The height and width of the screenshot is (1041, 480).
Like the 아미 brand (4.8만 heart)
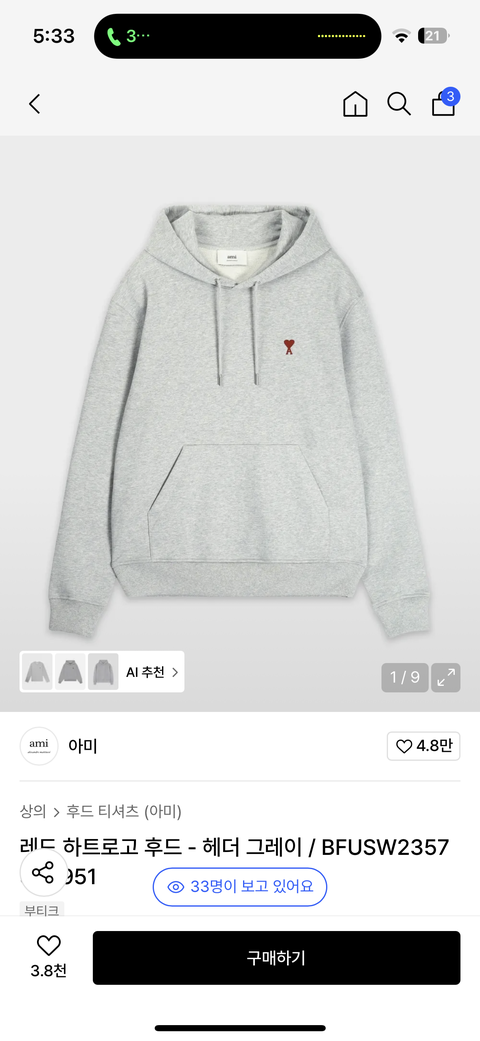424,746
